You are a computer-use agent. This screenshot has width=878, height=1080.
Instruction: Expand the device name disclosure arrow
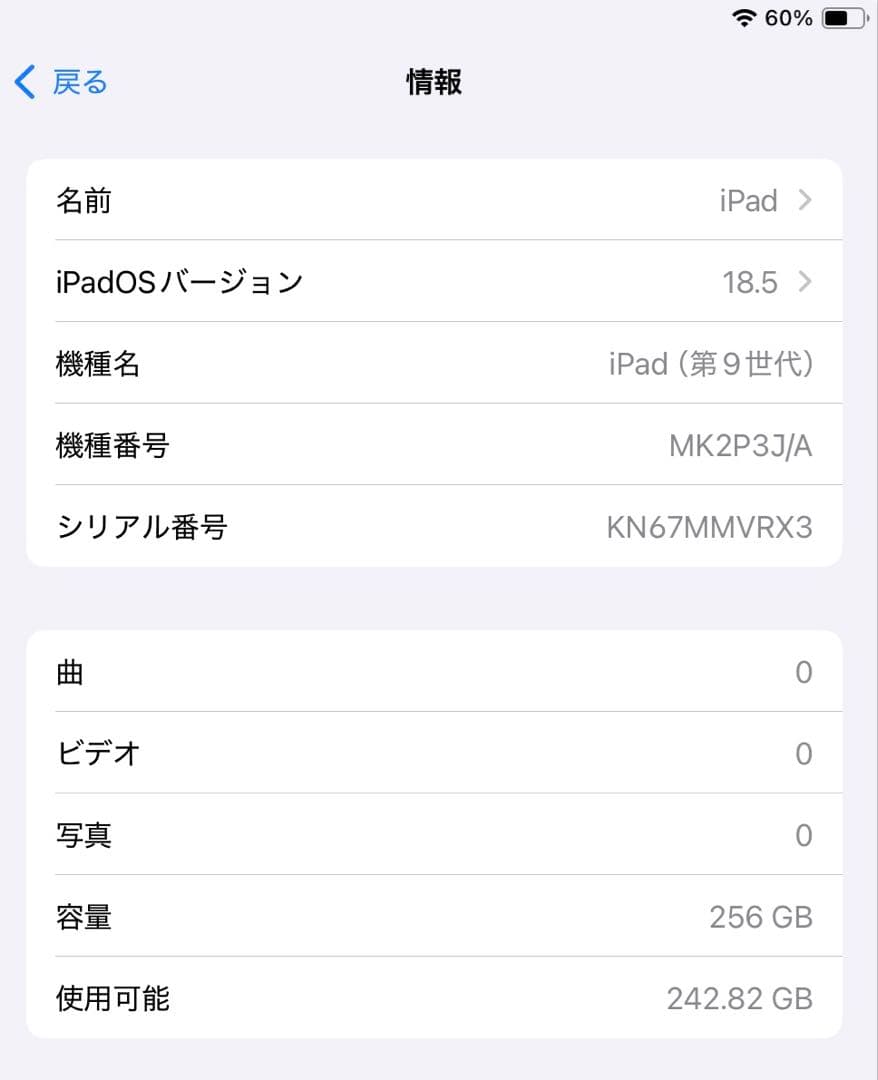point(805,200)
